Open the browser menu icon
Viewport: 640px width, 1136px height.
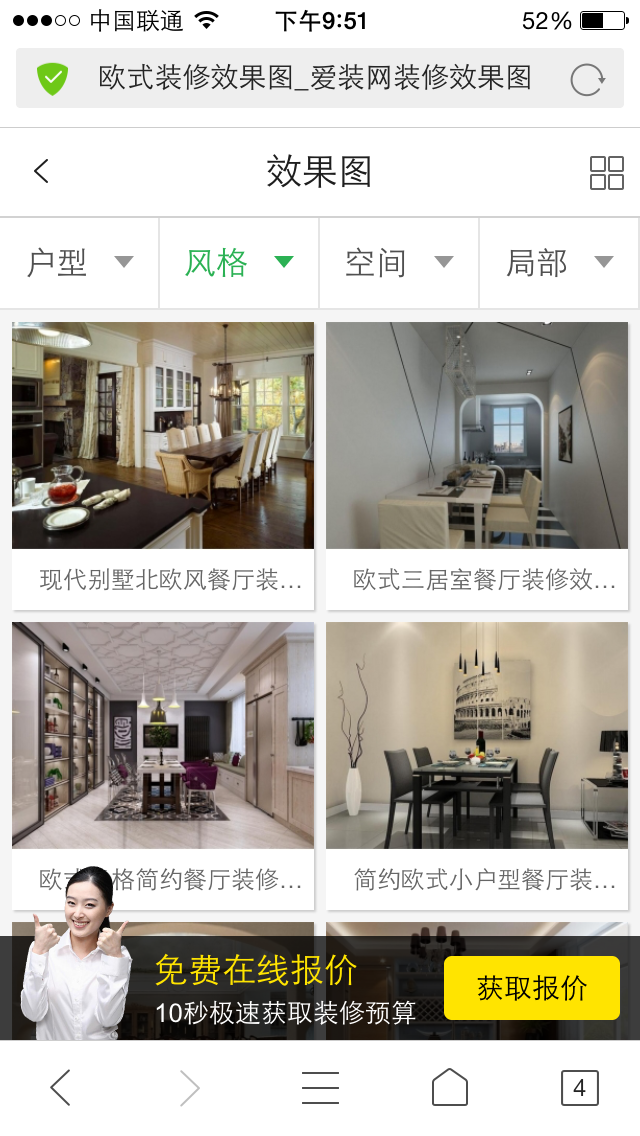click(x=320, y=1087)
